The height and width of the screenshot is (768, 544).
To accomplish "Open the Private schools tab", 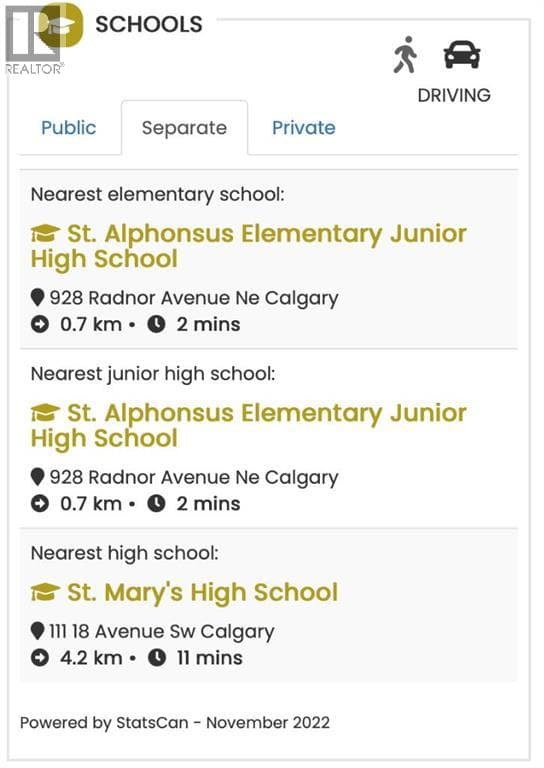I will coord(304,128).
